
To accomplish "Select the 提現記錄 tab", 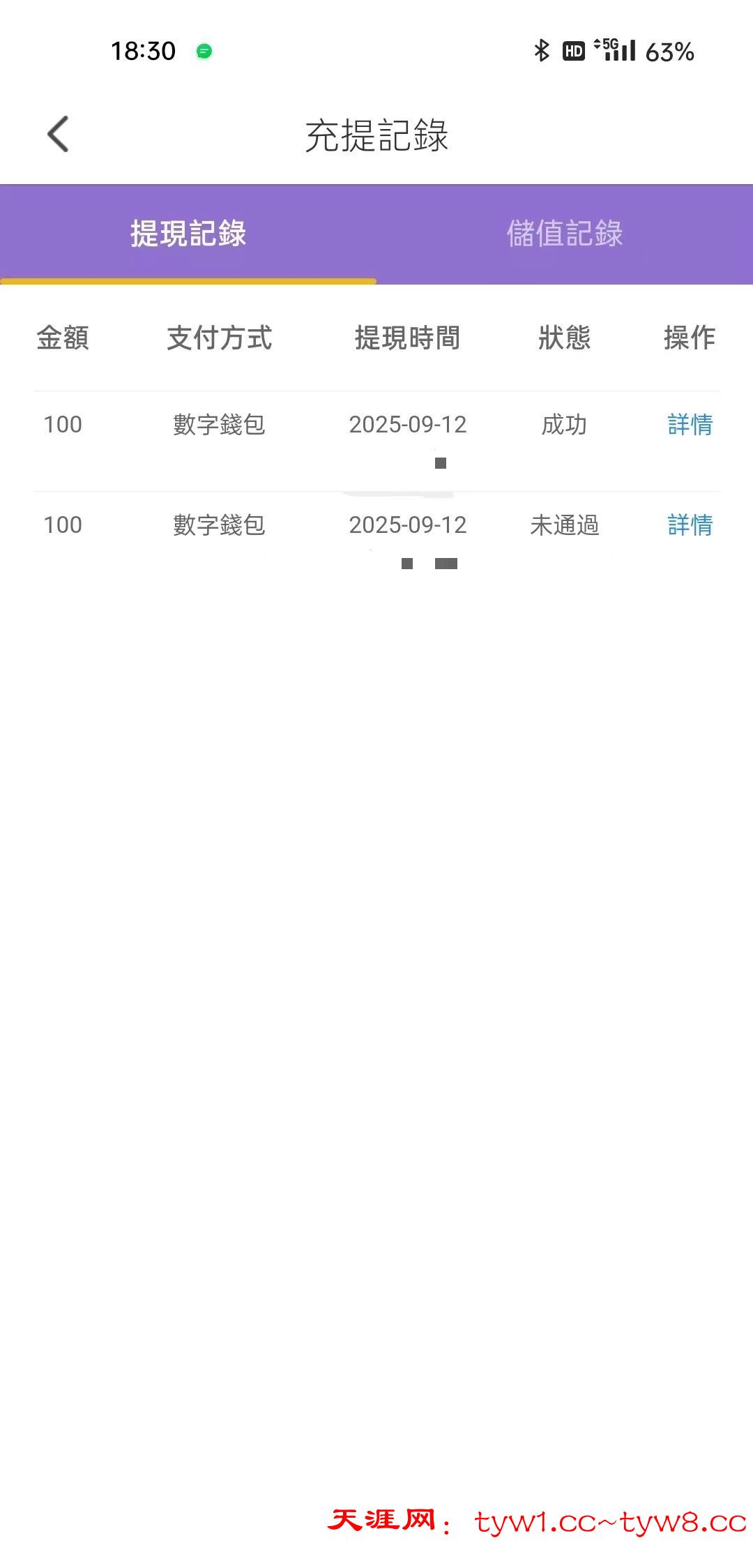I will coord(188,234).
